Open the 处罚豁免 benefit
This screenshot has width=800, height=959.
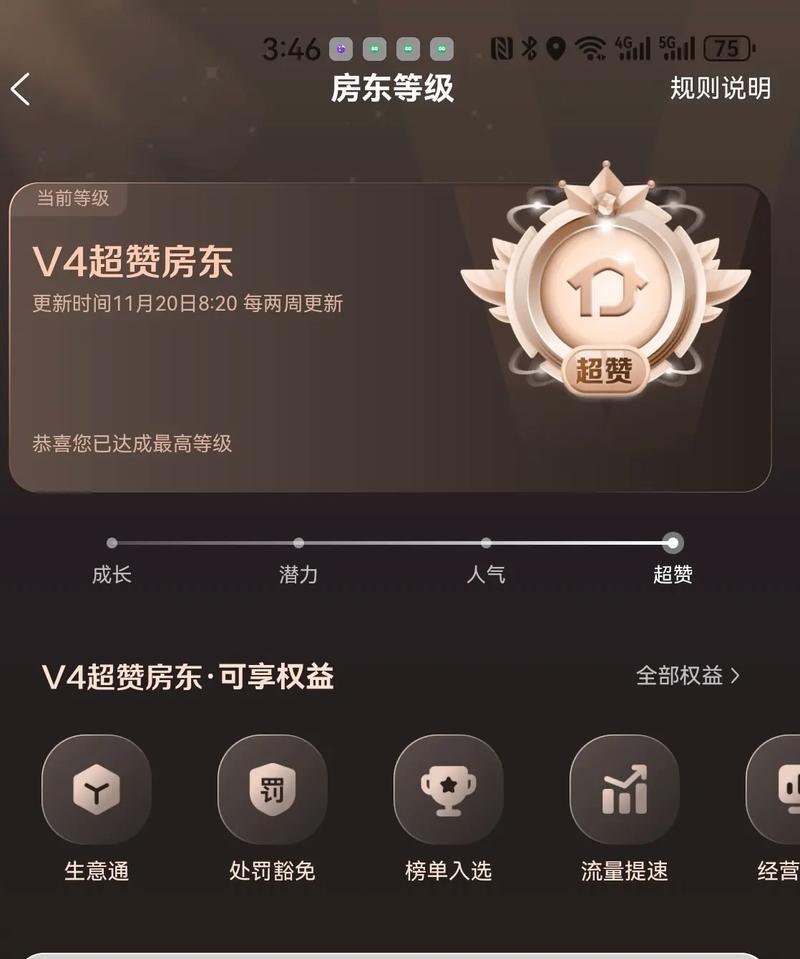272,790
